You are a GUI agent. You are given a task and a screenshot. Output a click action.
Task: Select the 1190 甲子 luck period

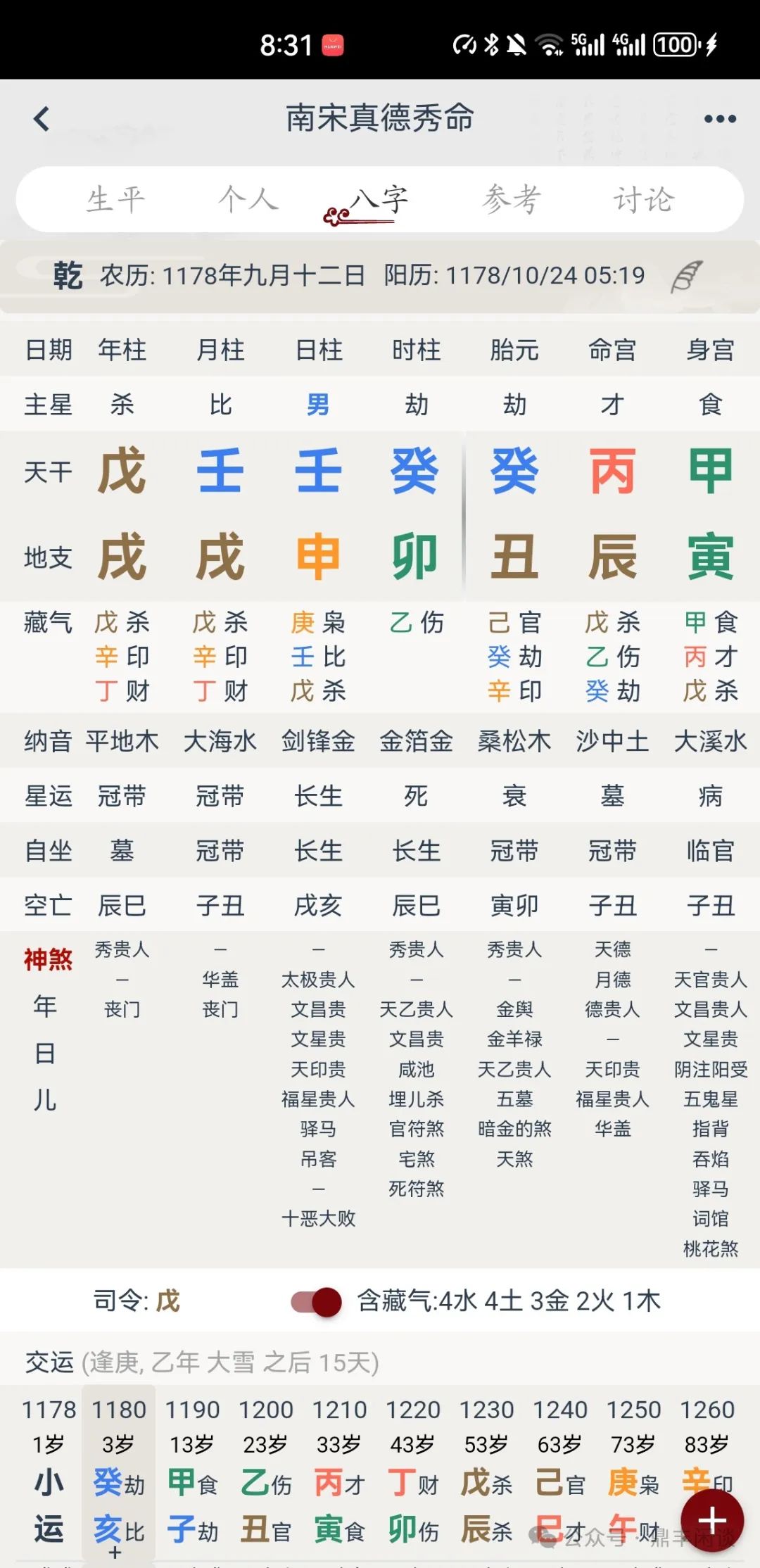point(191,1471)
